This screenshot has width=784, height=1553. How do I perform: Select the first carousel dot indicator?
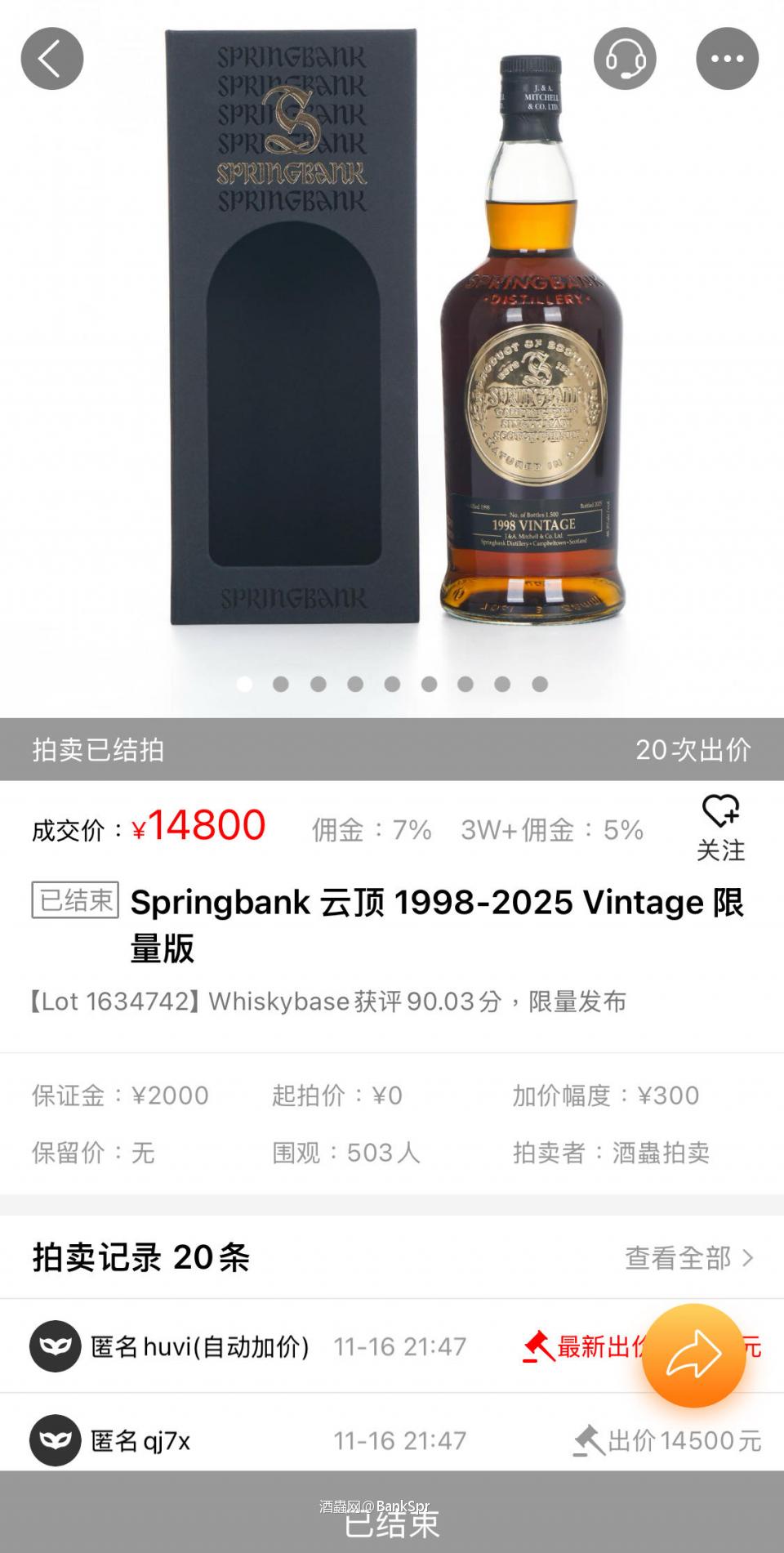click(x=243, y=685)
